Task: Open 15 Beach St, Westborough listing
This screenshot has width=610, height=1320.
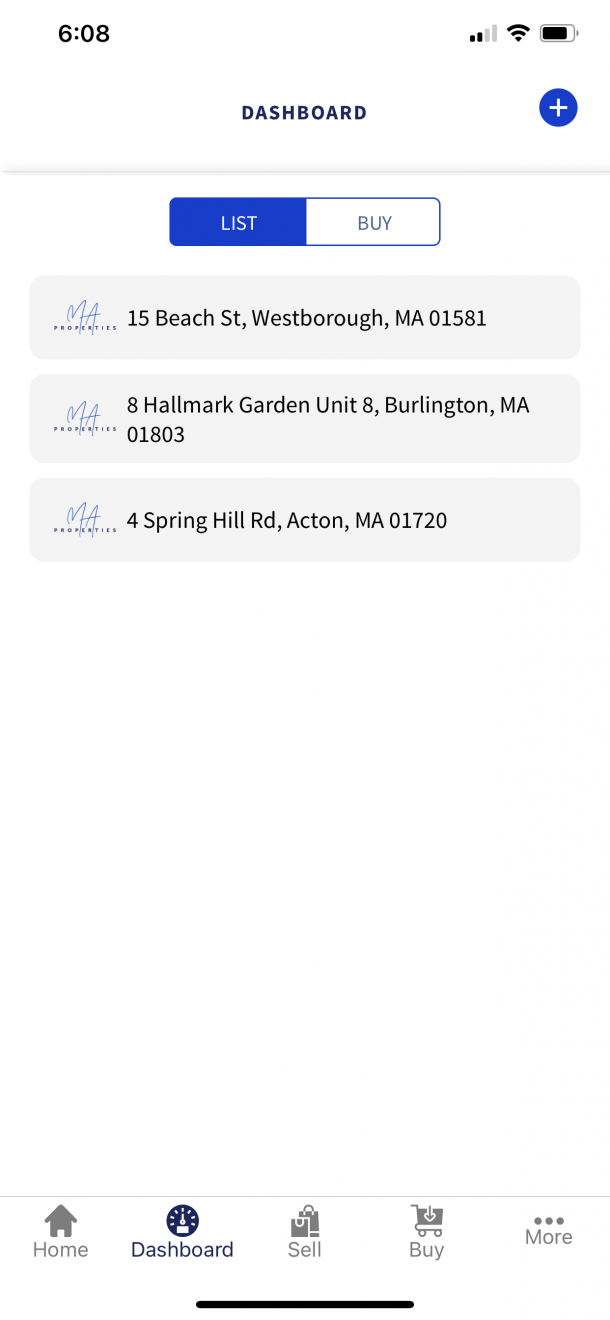Action: (x=305, y=318)
